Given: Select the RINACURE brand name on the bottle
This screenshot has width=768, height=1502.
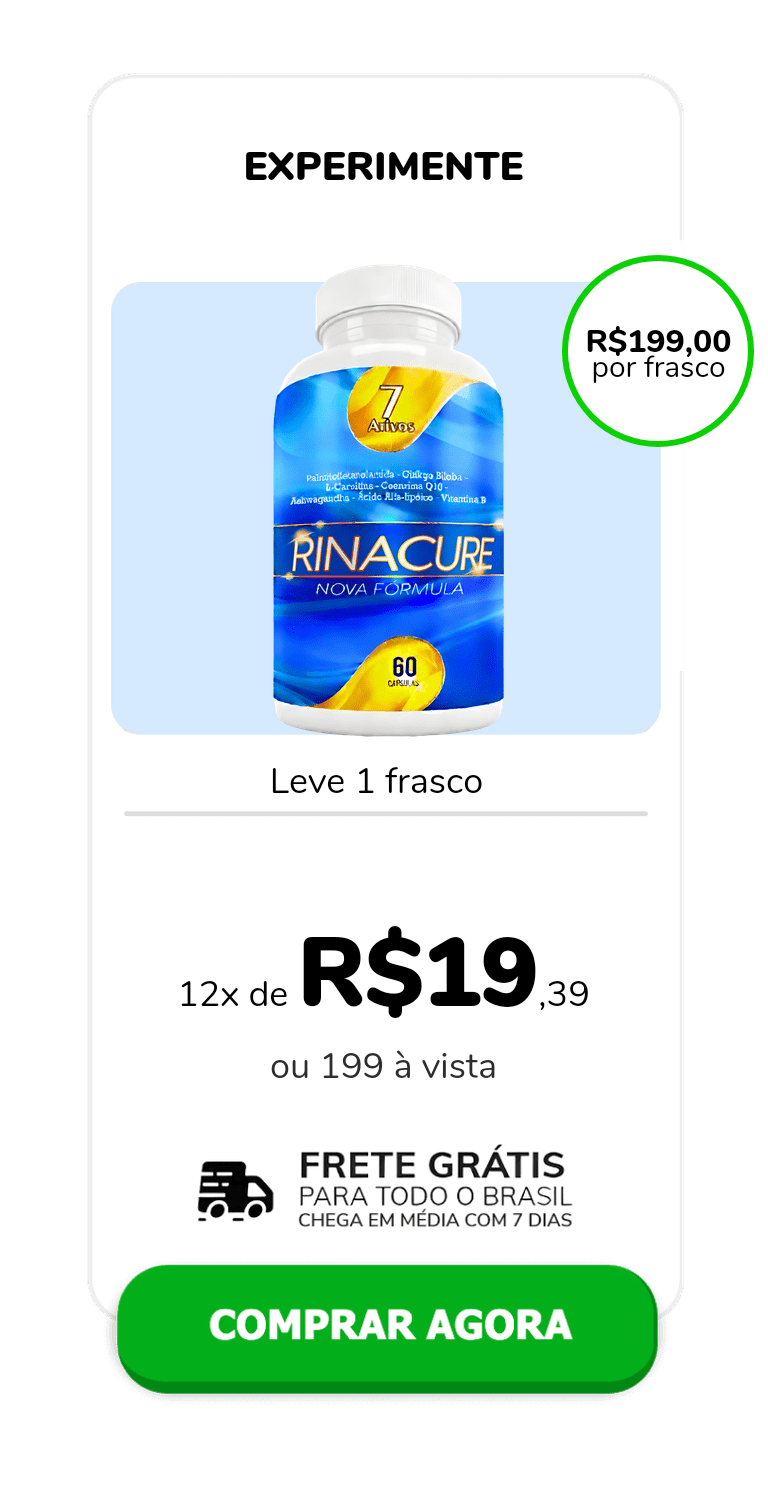Looking at the screenshot, I should click(392, 551).
